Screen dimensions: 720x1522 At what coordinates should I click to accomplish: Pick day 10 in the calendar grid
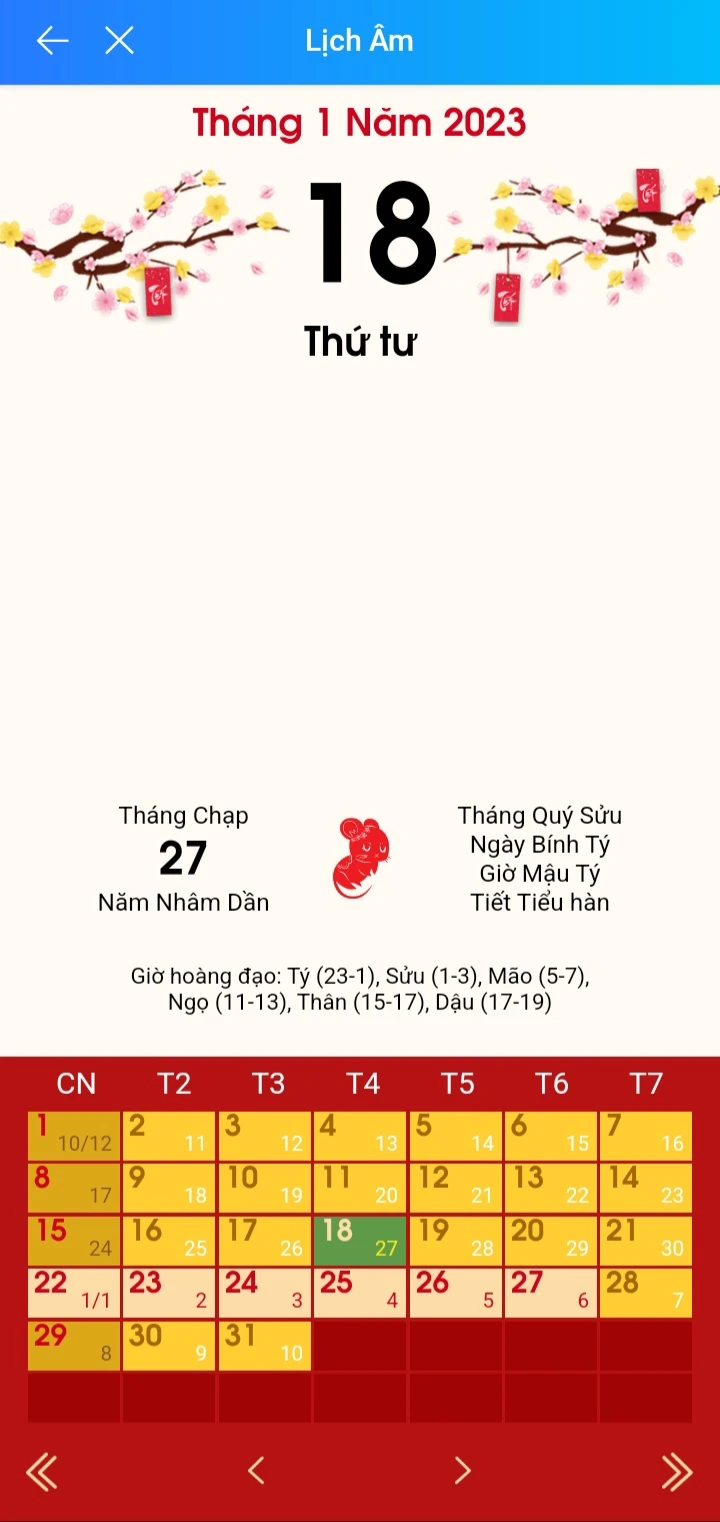click(x=264, y=1188)
